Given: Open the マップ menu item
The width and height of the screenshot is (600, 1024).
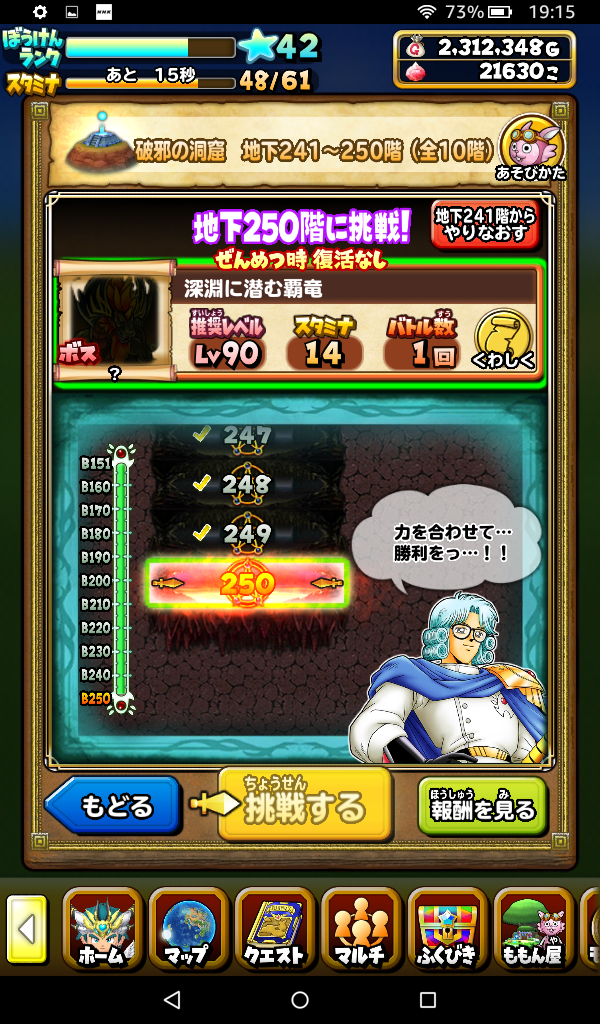Looking at the screenshot, I should pyautogui.click(x=187, y=929).
